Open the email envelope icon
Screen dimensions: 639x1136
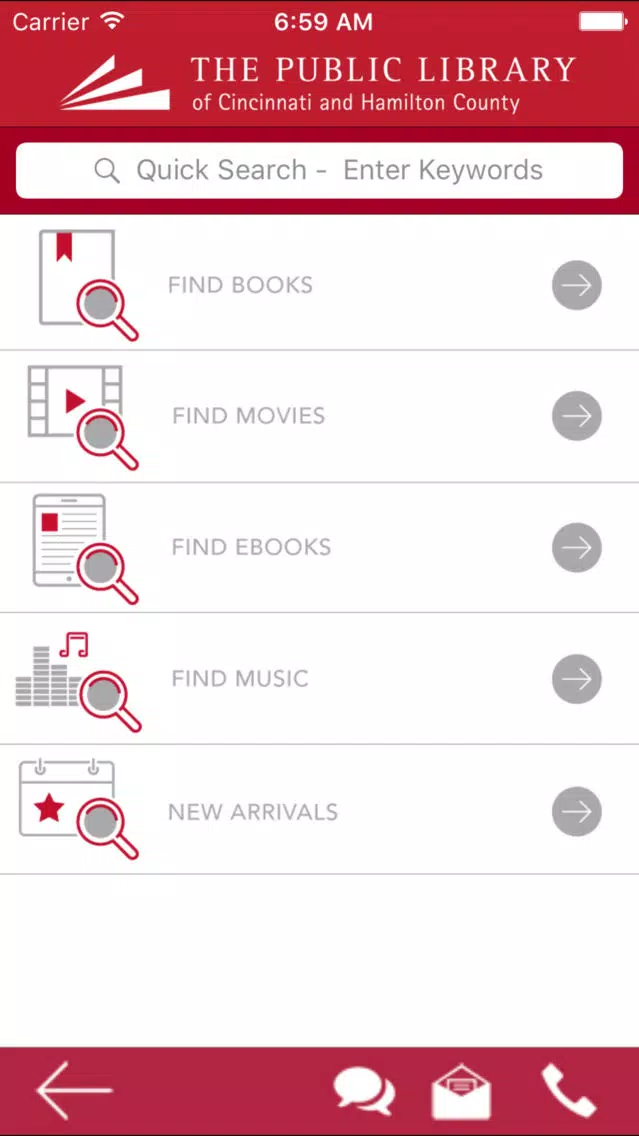[x=462, y=1091]
